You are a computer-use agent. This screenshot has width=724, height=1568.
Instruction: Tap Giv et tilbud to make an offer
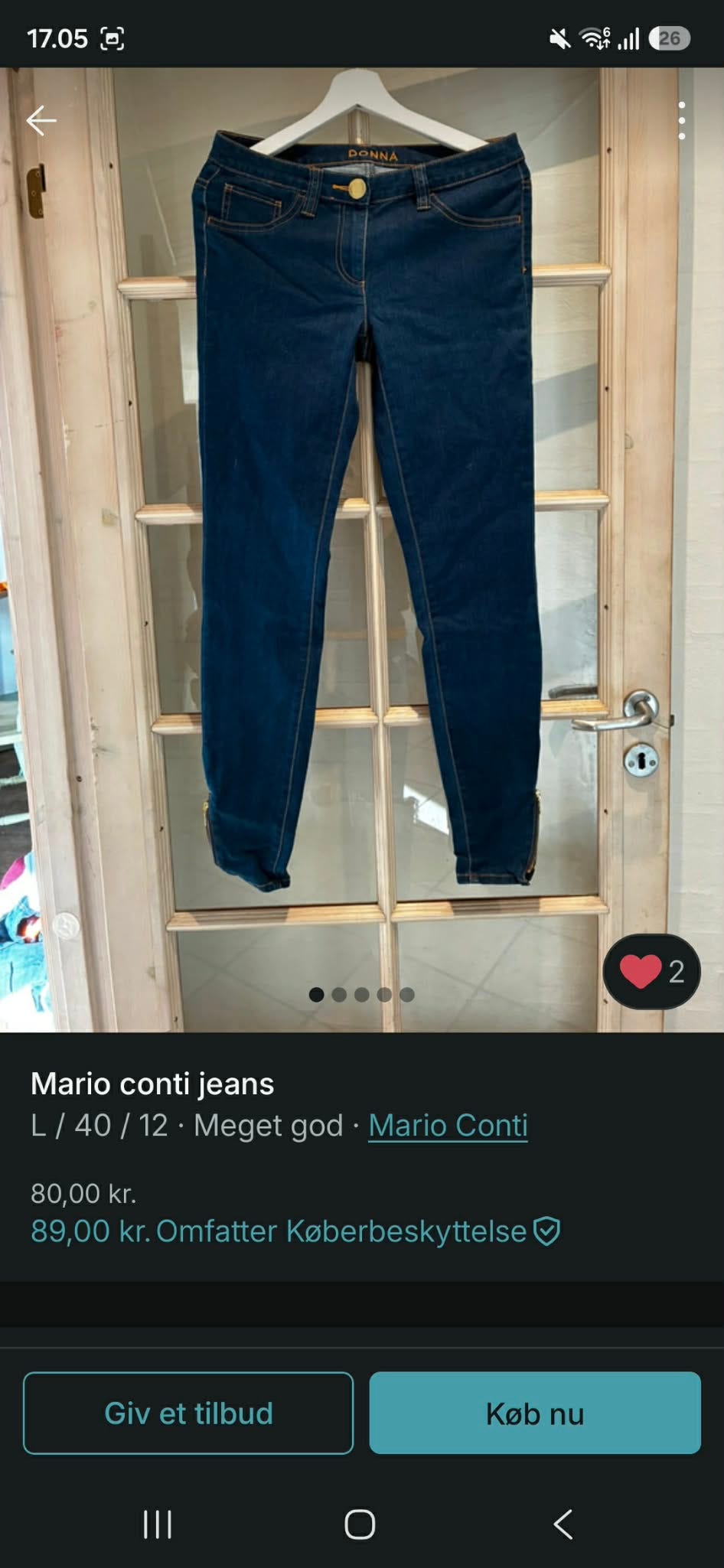click(188, 1413)
